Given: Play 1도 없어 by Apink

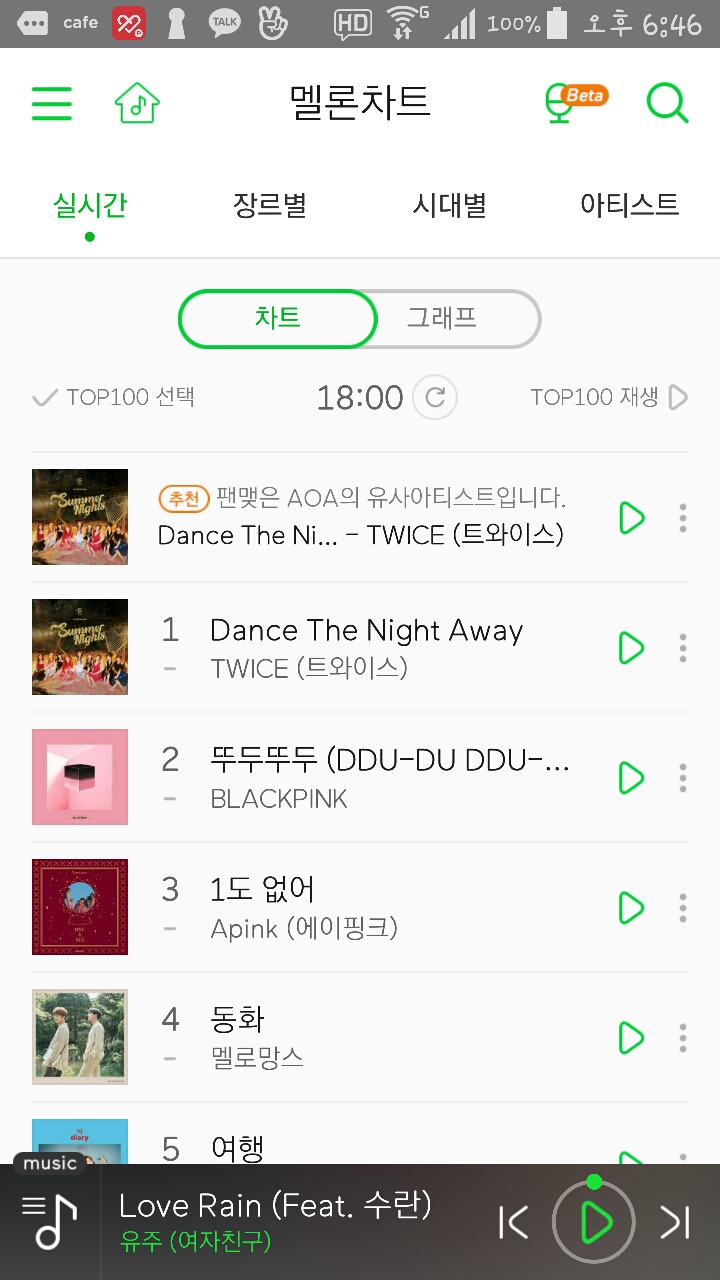Looking at the screenshot, I should coord(632,908).
